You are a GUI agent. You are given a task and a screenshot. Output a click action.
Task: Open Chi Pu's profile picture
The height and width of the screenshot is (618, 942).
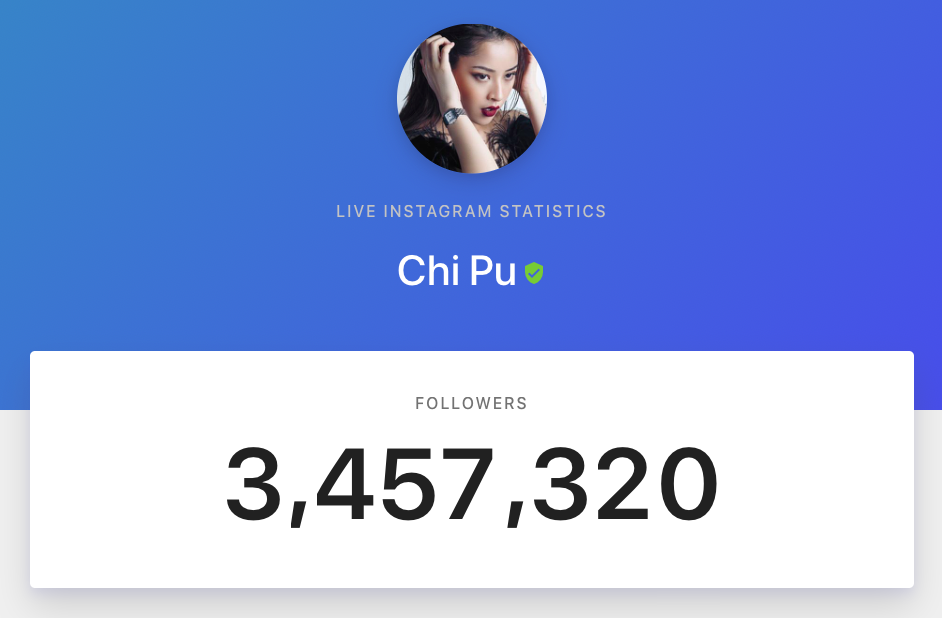[471, 99]
